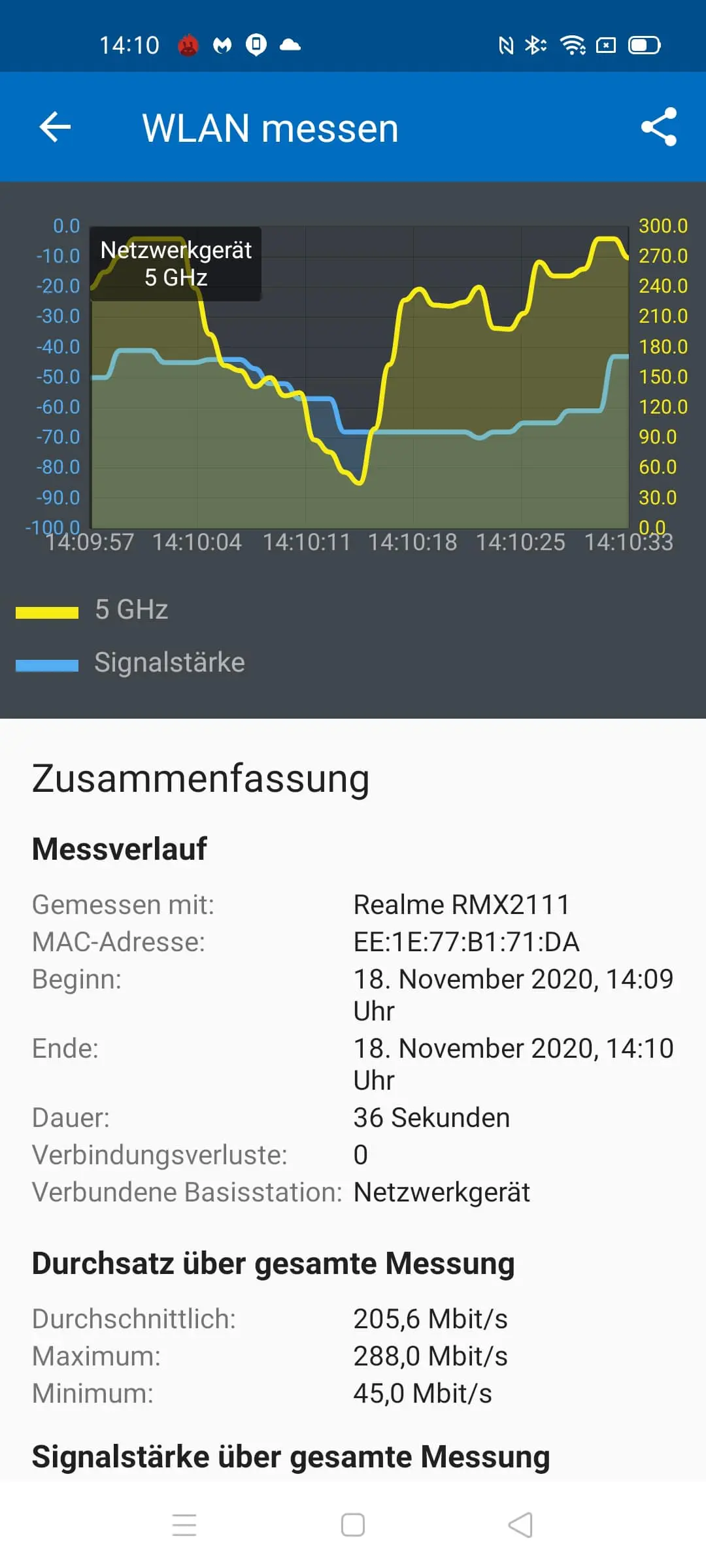
Task: Tap the system home button
Action: pyautogui.click(x=353, y=1525)
